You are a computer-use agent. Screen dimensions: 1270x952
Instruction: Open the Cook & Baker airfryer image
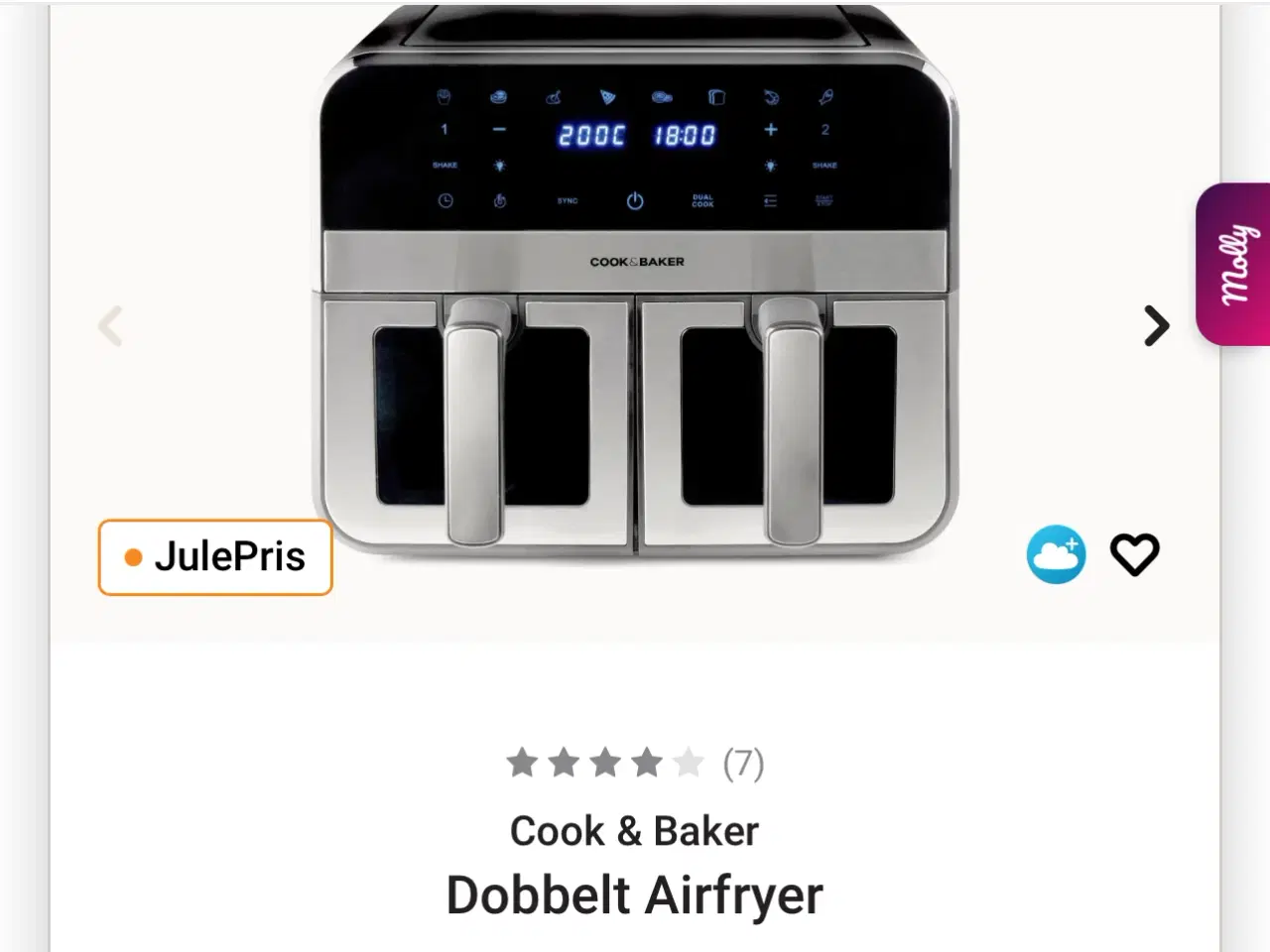click(635, 288)
